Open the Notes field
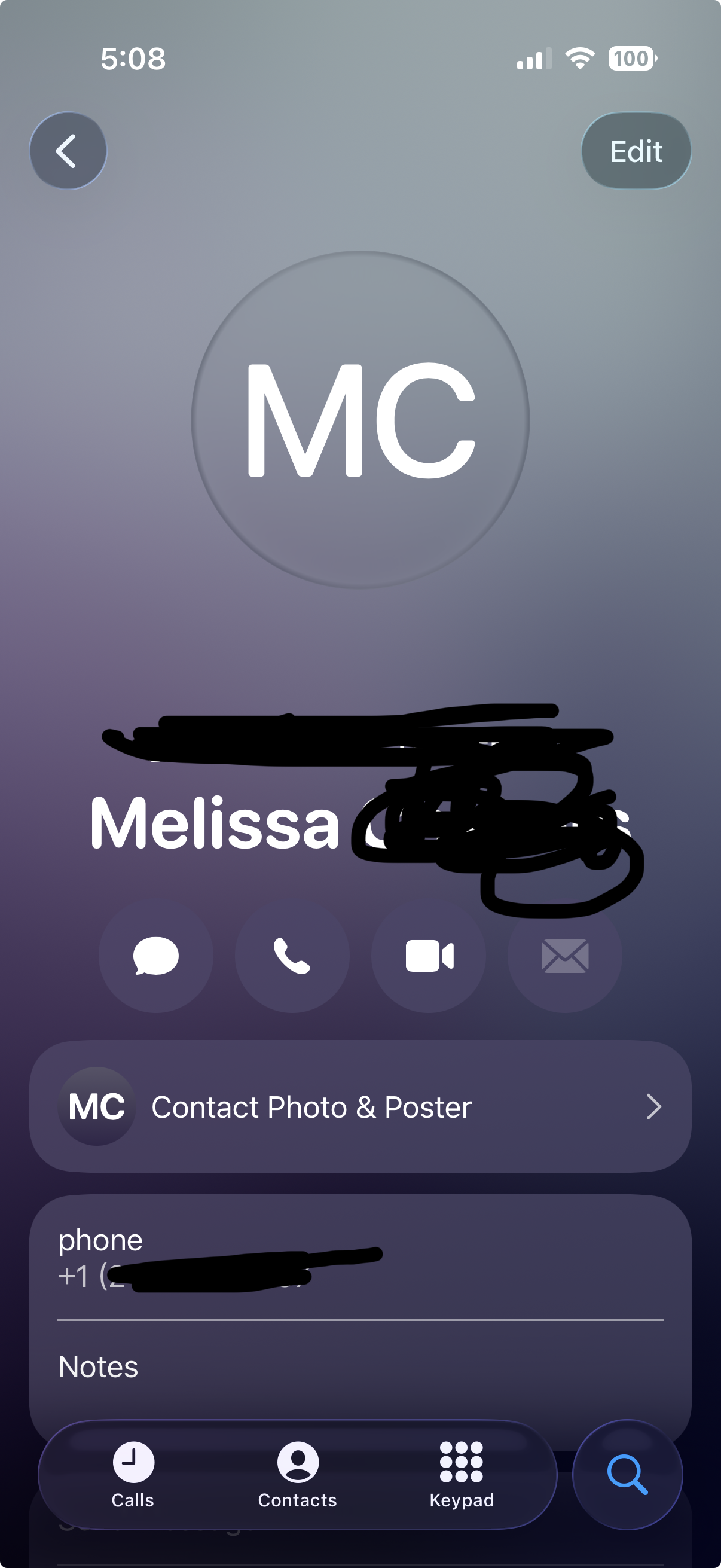 [360, 1367]
